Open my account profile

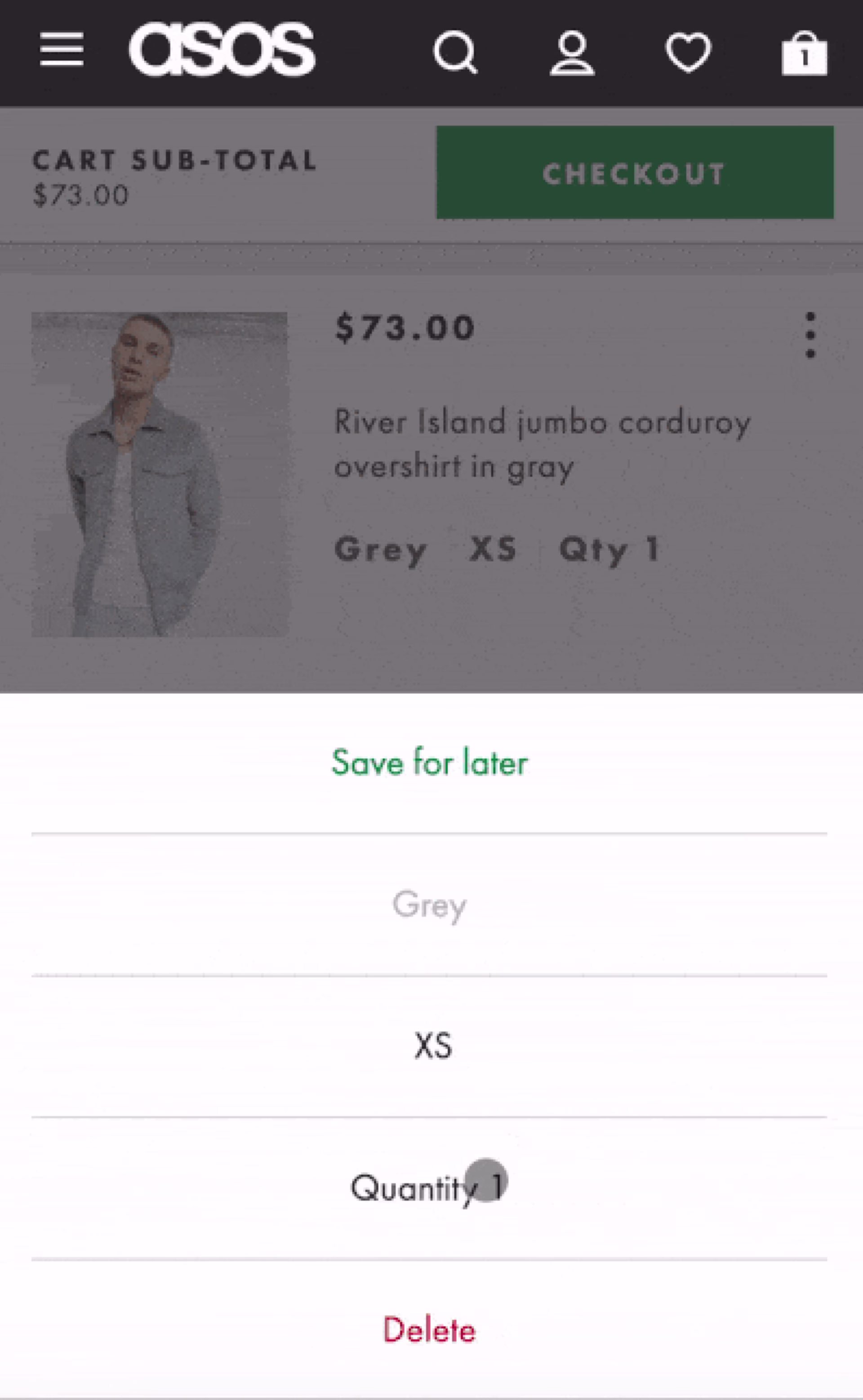click(x=572, y=53)
